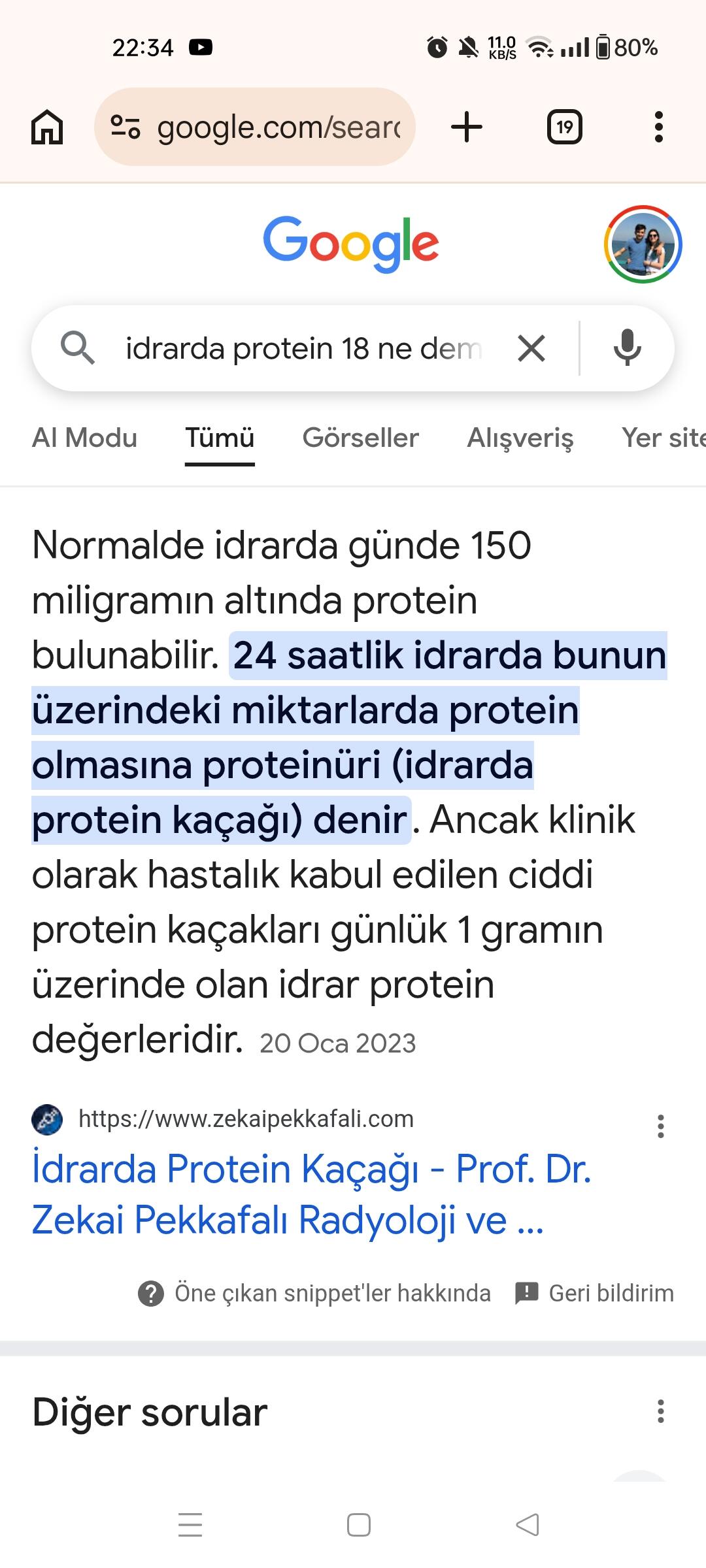Open the İdrarda Protein Kaçağı result link

(311, 1194)
